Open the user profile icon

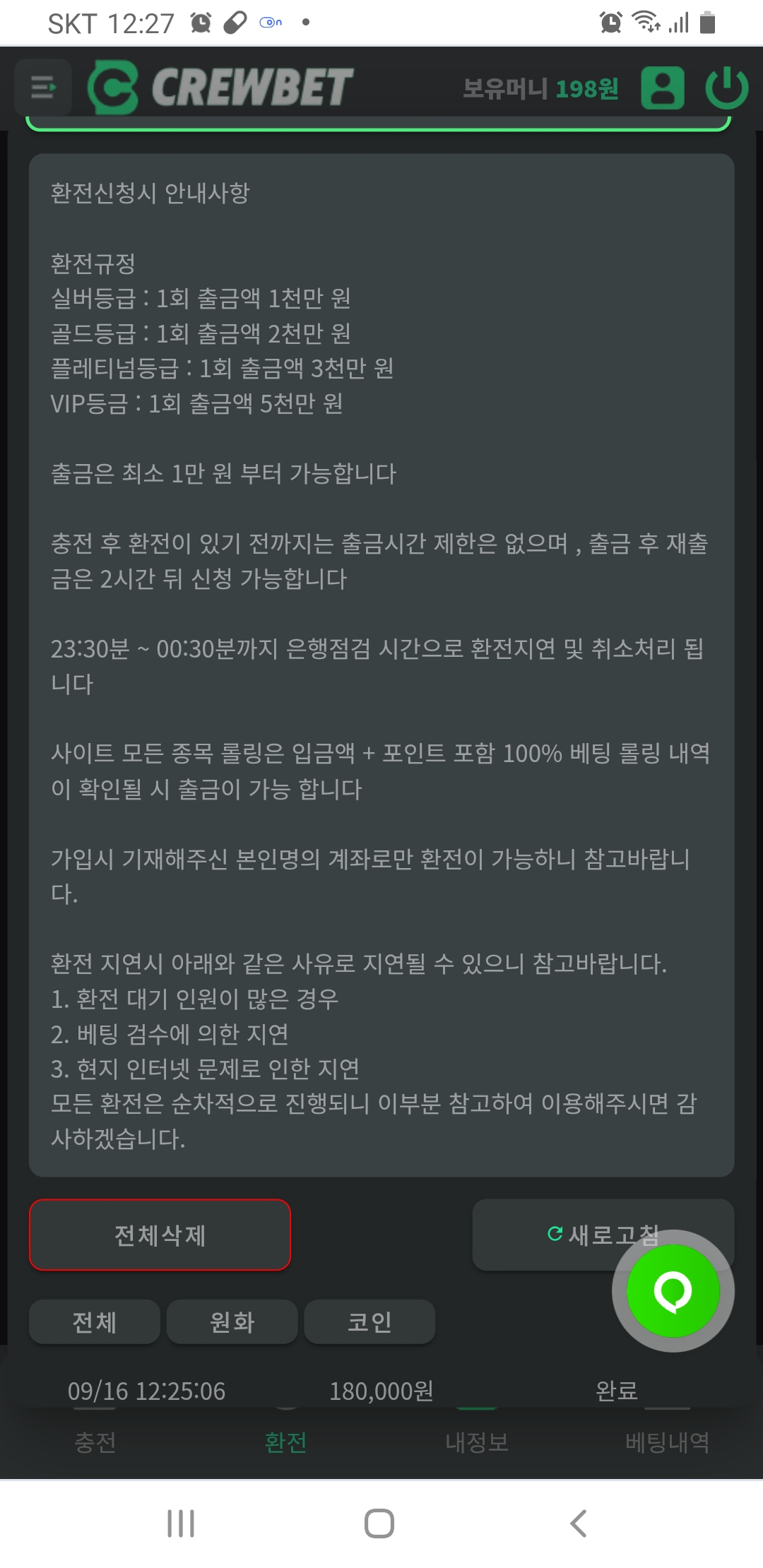[662, 88]
